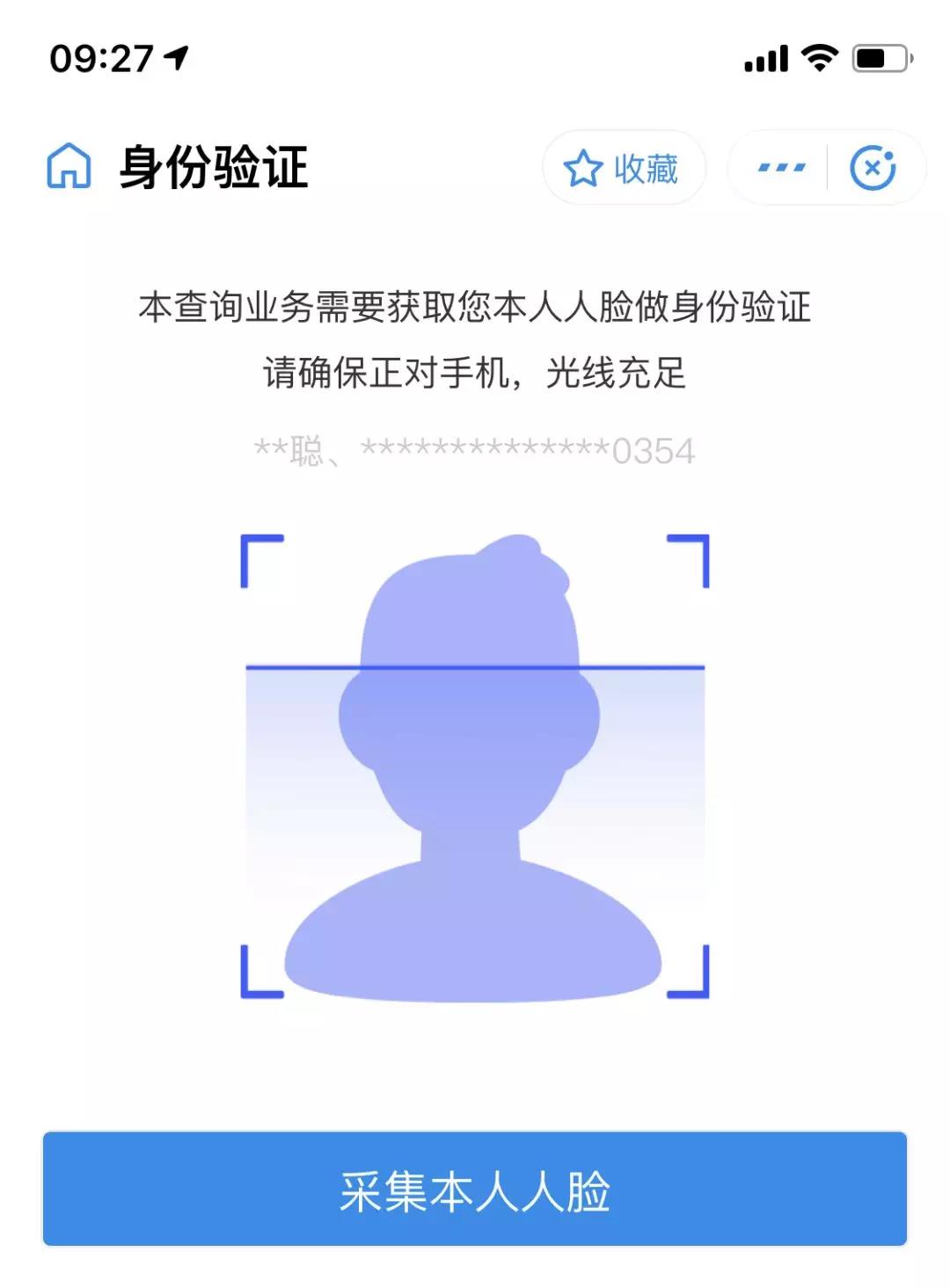Tap 收藏 to favorite this mini program
This screenshot has height=1288, width=950.
tap(623, 168)
